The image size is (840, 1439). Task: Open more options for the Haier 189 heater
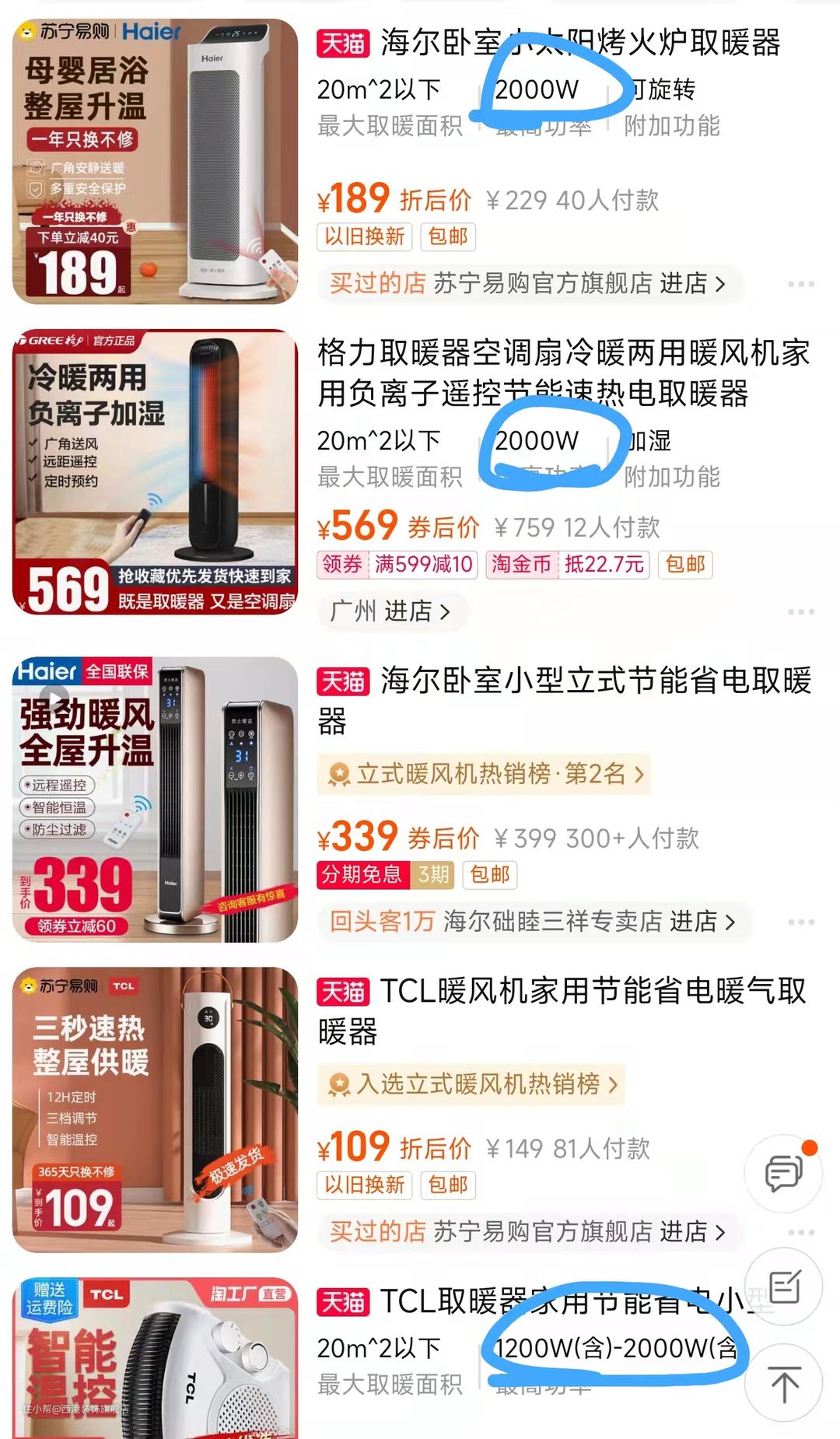(800, 284)
